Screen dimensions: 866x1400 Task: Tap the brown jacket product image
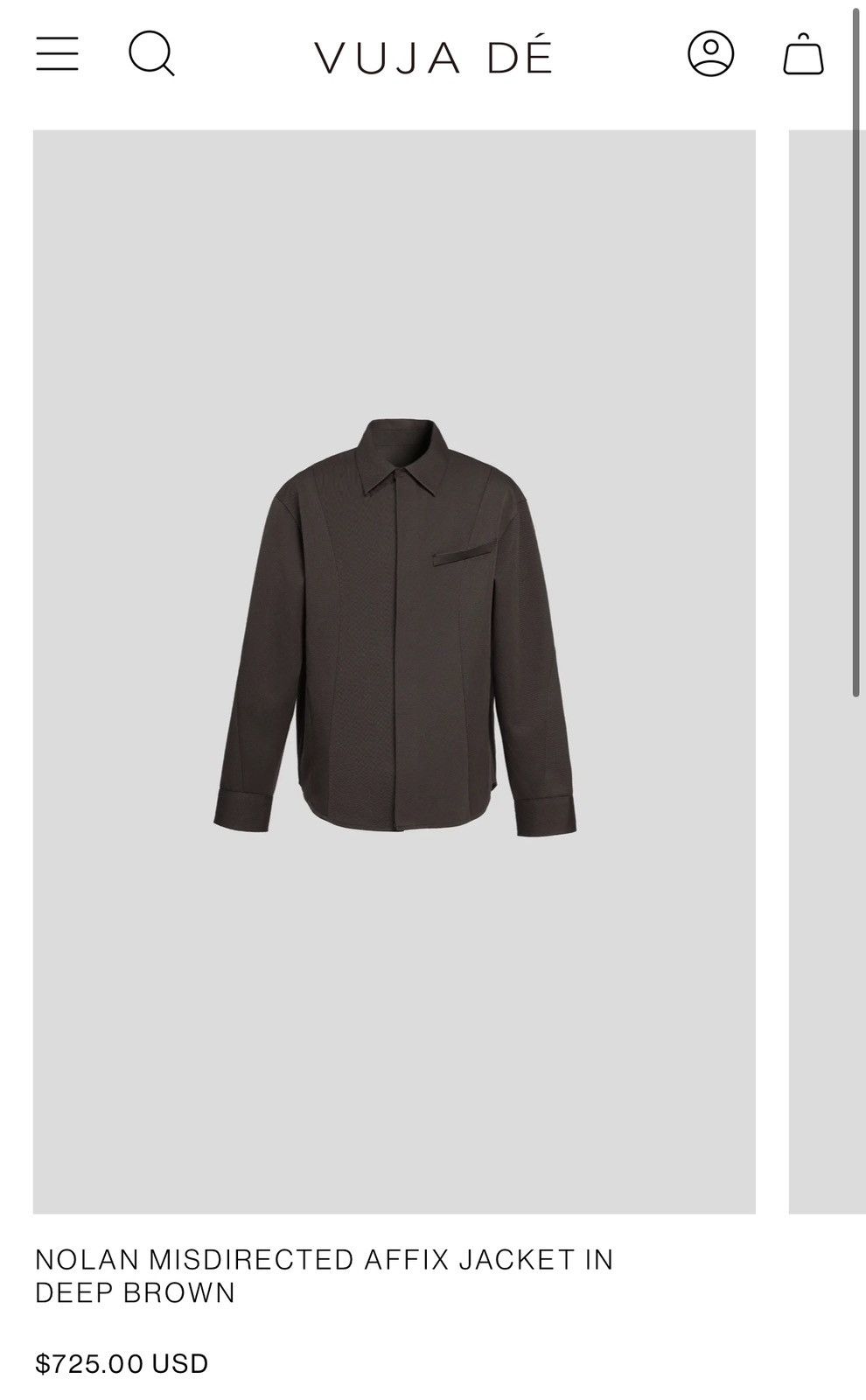coord(395,671)
